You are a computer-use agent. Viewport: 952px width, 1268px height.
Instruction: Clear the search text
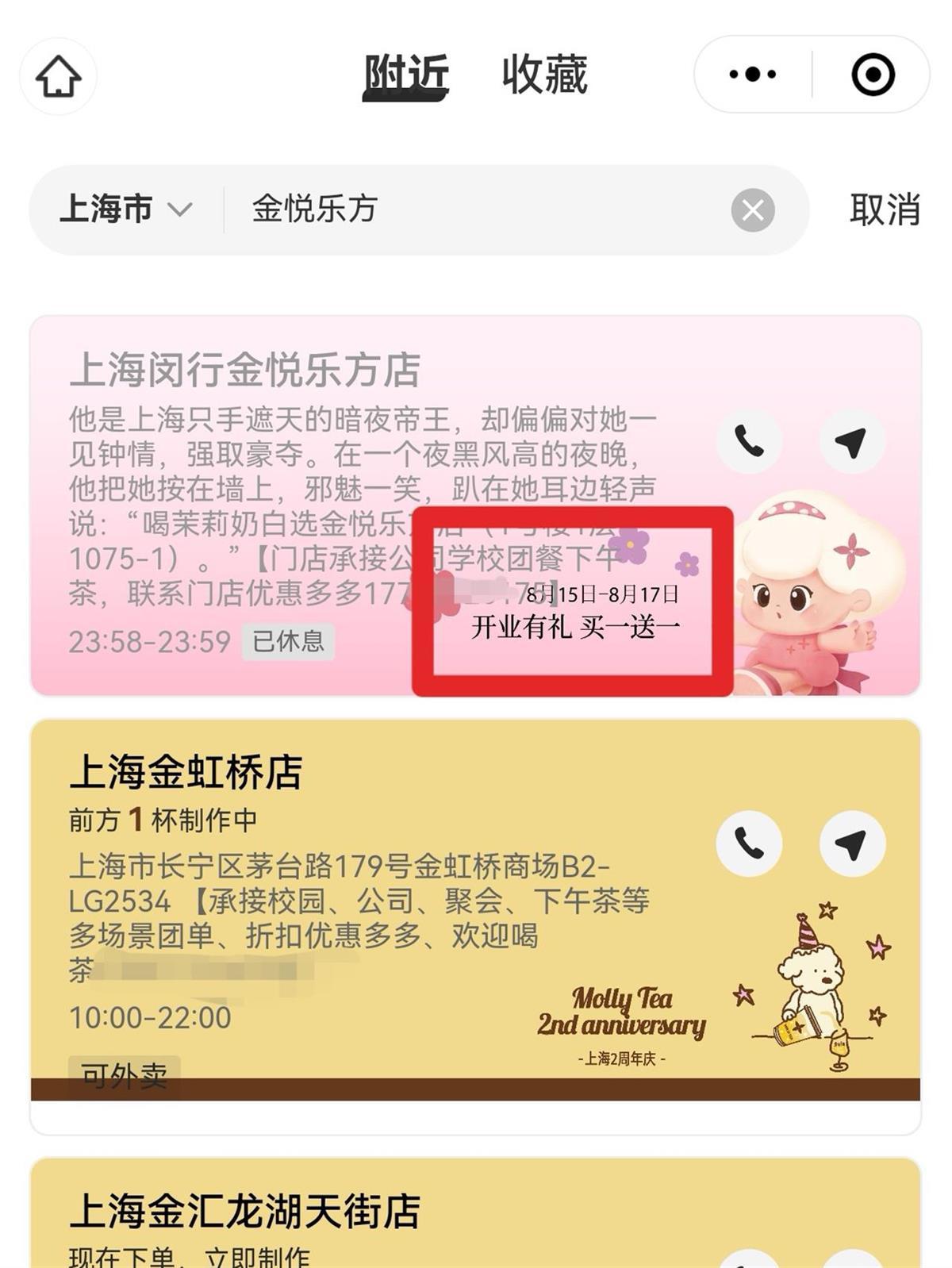point(752,210)
